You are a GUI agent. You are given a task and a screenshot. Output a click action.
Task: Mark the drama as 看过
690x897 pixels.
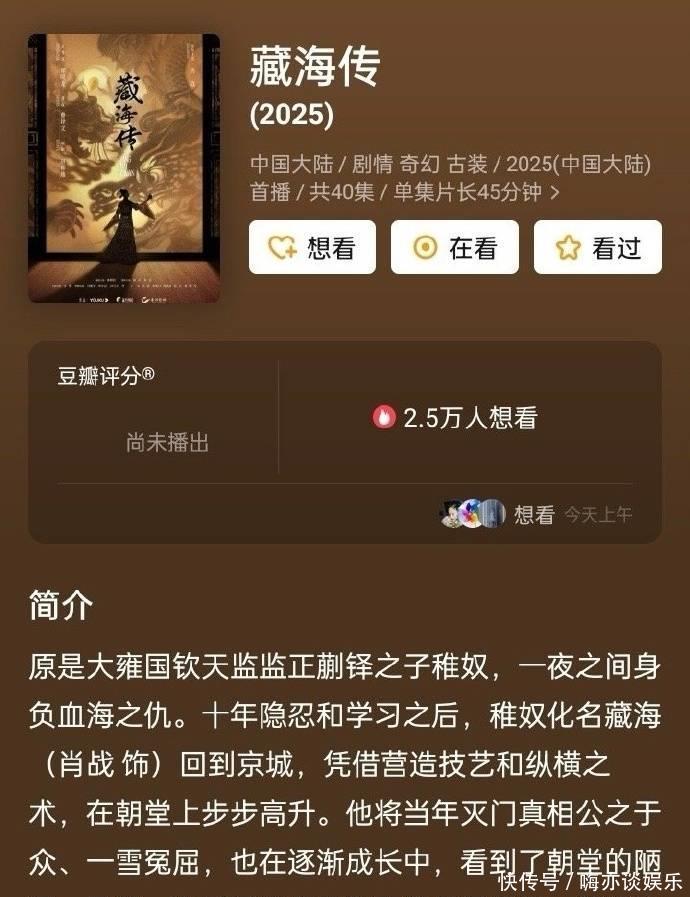pos(597,248)
